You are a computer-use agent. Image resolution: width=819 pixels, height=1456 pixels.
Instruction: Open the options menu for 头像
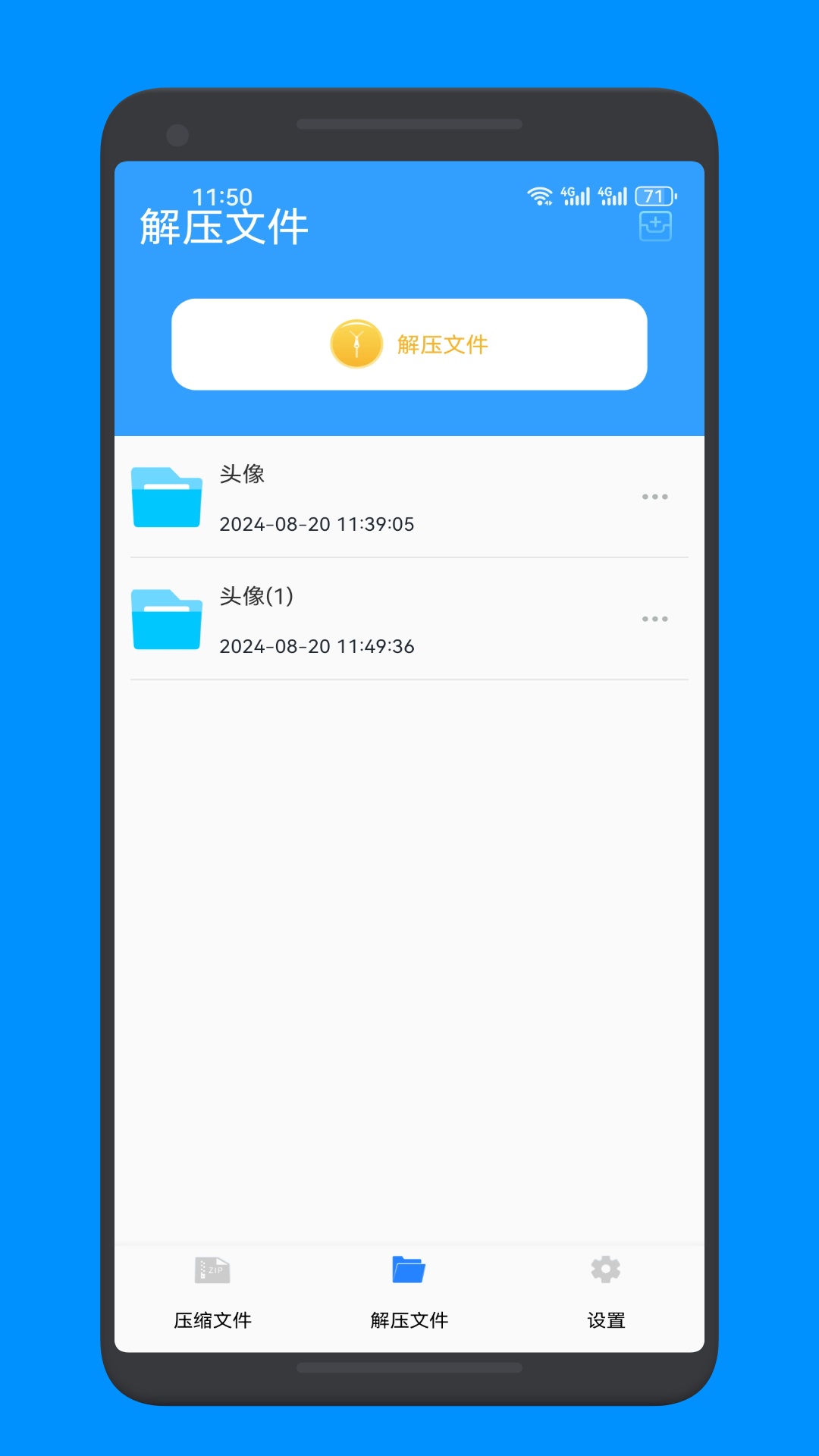[654, 497]
